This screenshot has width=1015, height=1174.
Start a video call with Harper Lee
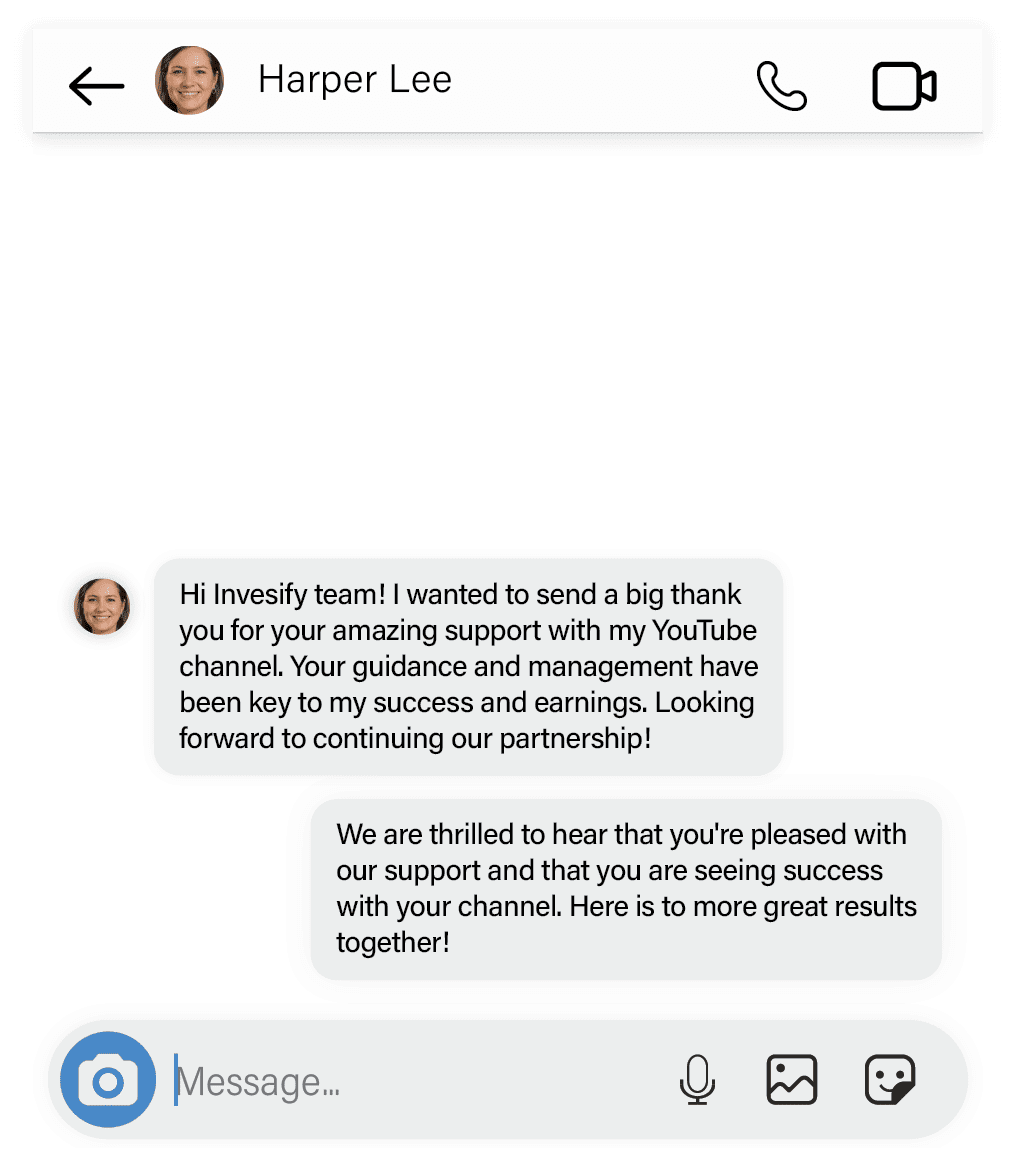tap(904, 86)
